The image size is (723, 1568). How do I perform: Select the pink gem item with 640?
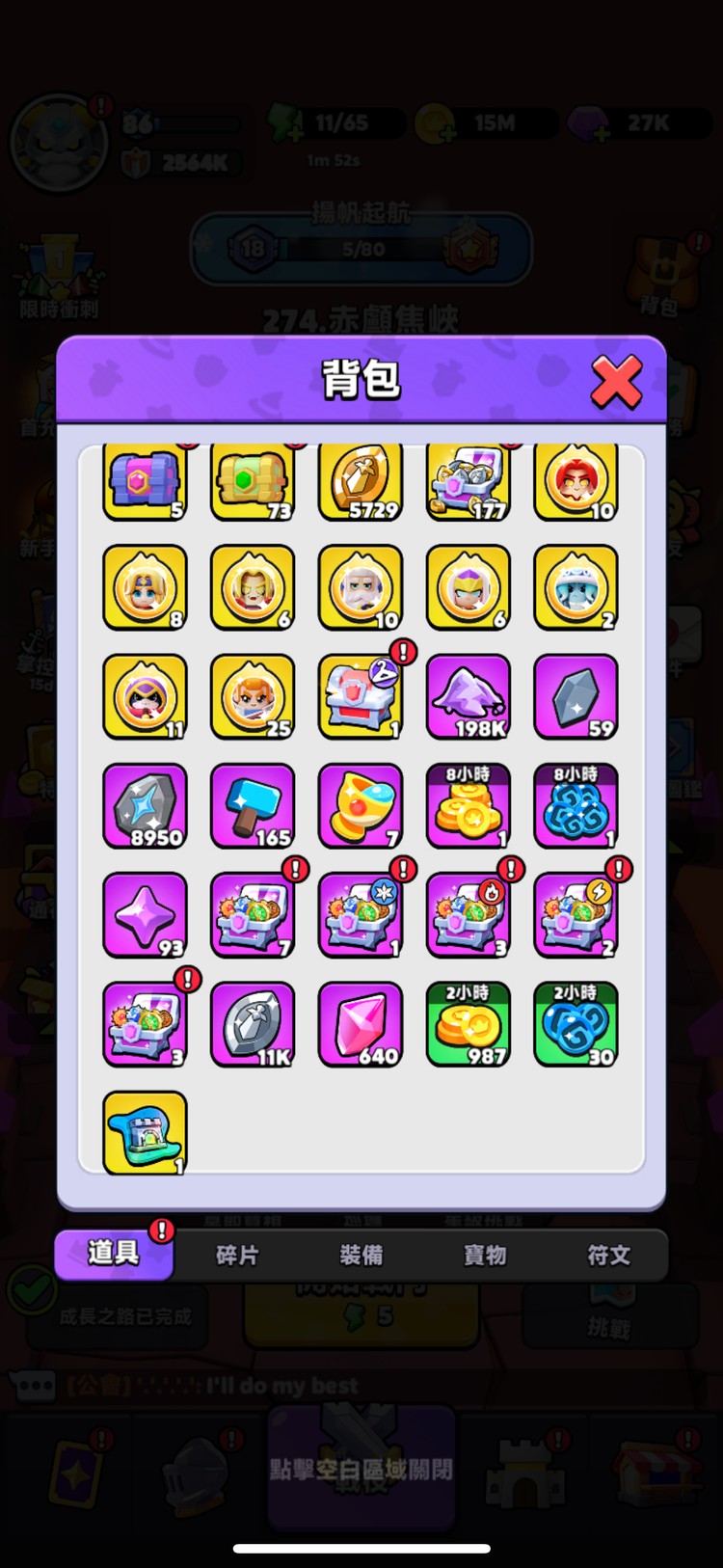(x=361, y=1024)
